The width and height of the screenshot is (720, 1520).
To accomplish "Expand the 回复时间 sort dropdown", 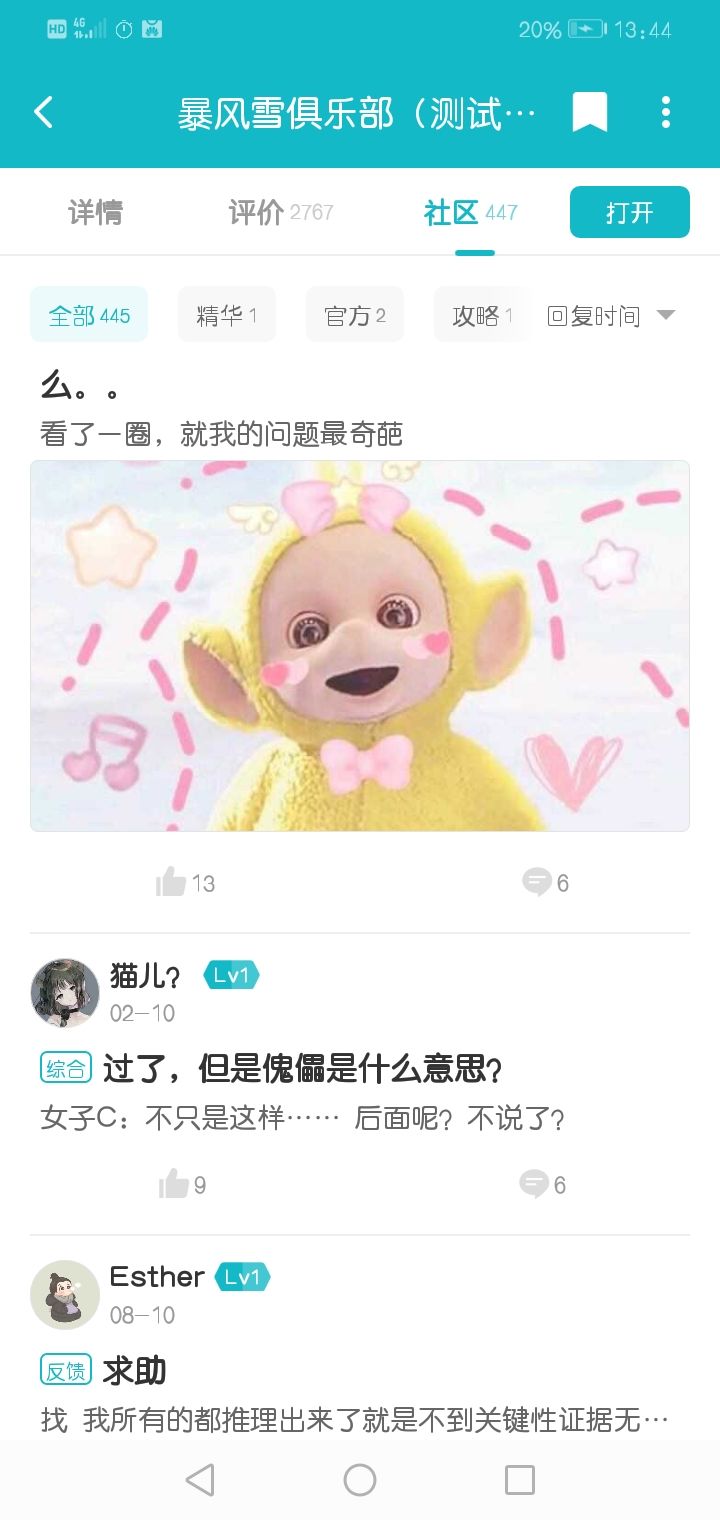I will 611,316.
